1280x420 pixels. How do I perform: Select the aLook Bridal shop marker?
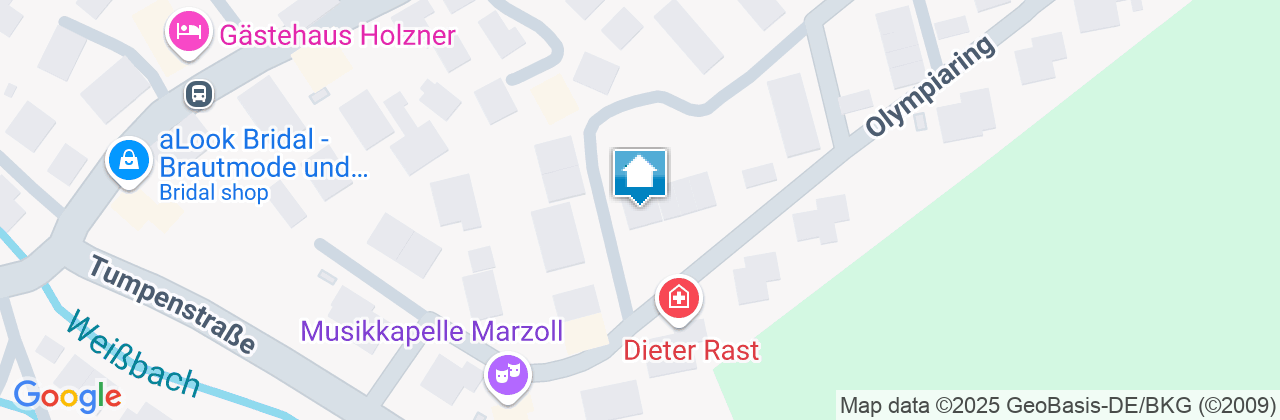[x=129, y=160]
